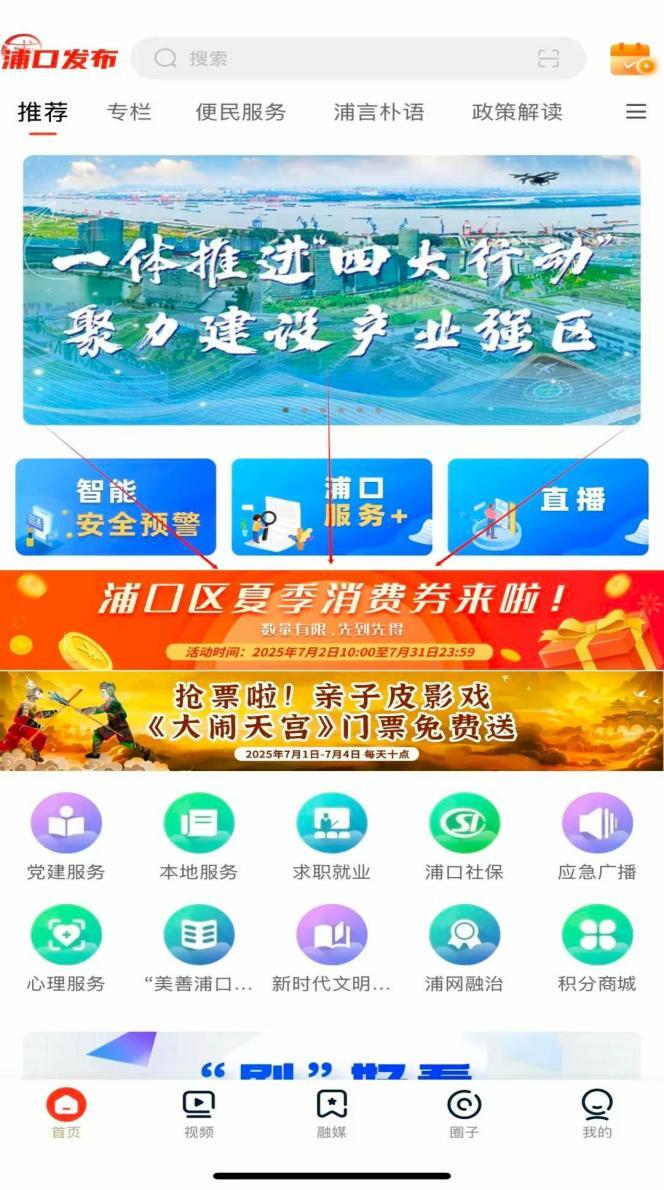This screenshot has width=664, height=1190.
Task: Open the 直播 card
Action: pyautogui.click(x=548, y=507)
